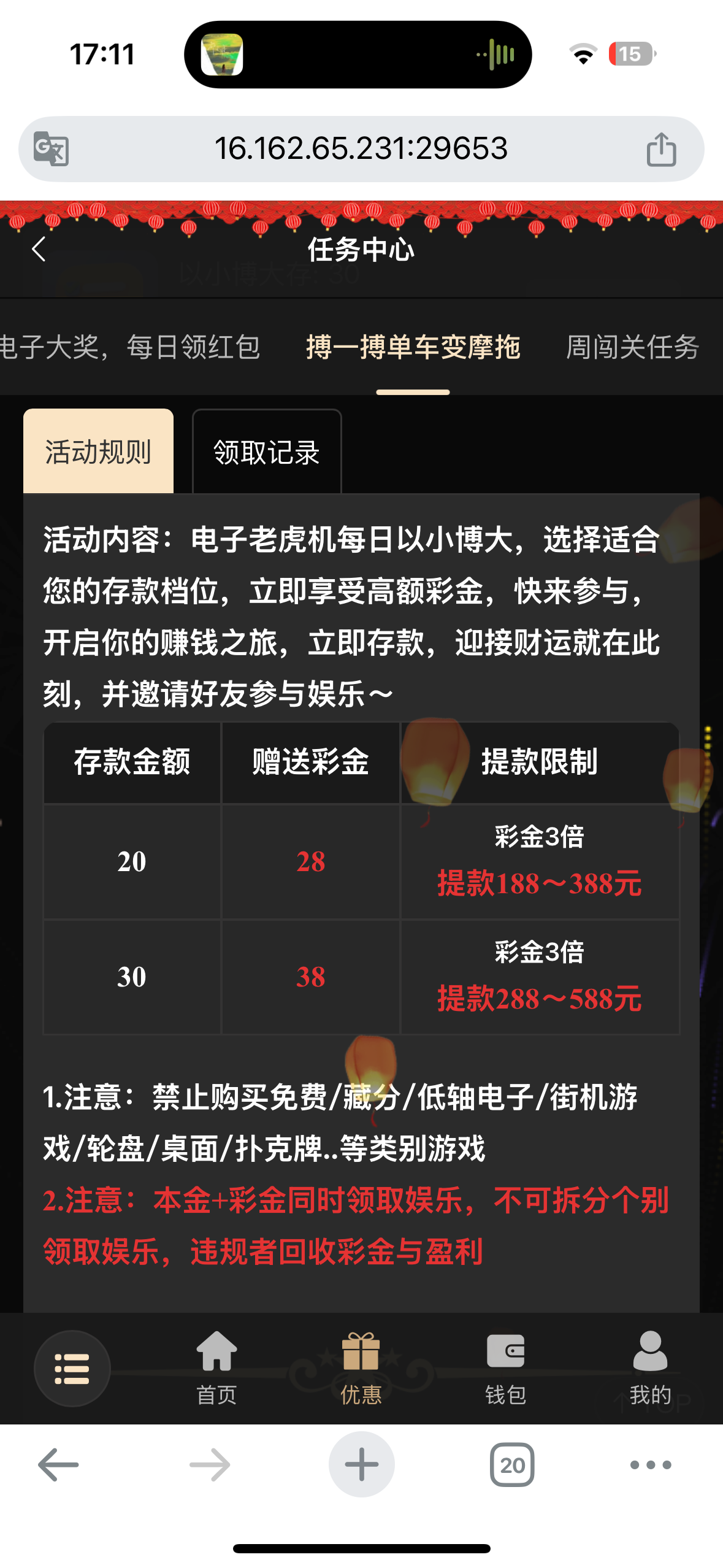This screenshot has height=1568, width=723.
Task: Select the 搏一搏单车变摩托 tab
Action: click(413, 347)
